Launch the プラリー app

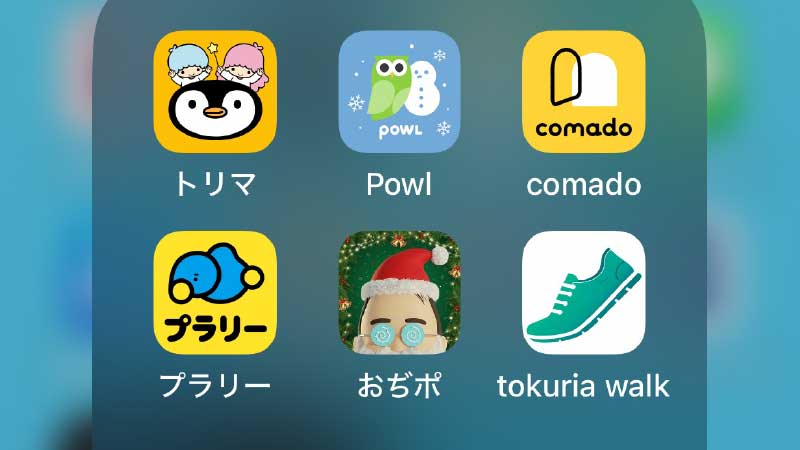(215, 293)
